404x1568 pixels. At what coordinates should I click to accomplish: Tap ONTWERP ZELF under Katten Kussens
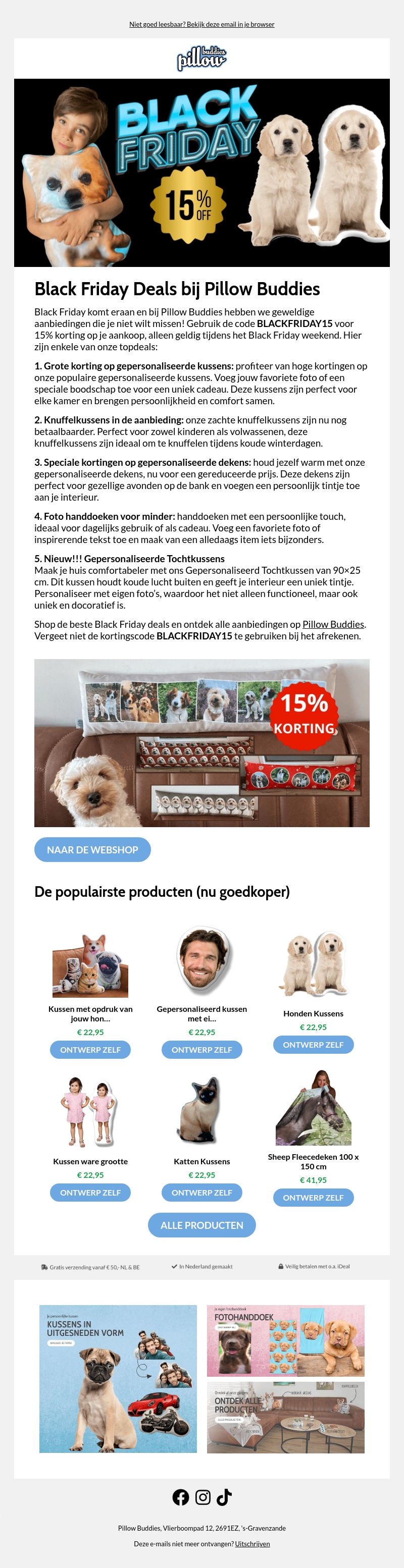click(x=201, y=1193)
